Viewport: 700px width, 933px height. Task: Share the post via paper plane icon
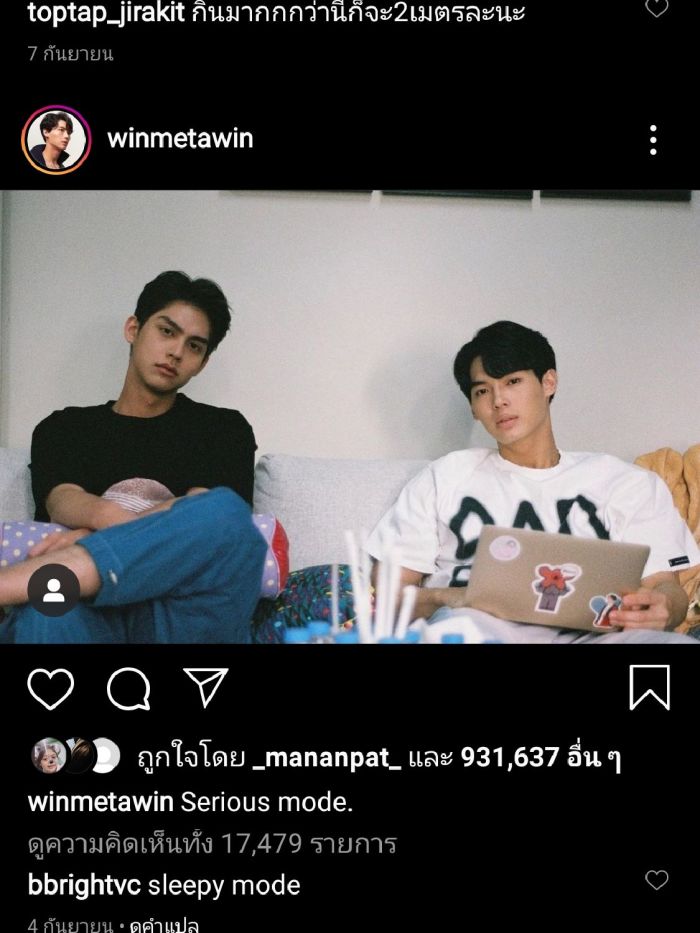(206, 688)
